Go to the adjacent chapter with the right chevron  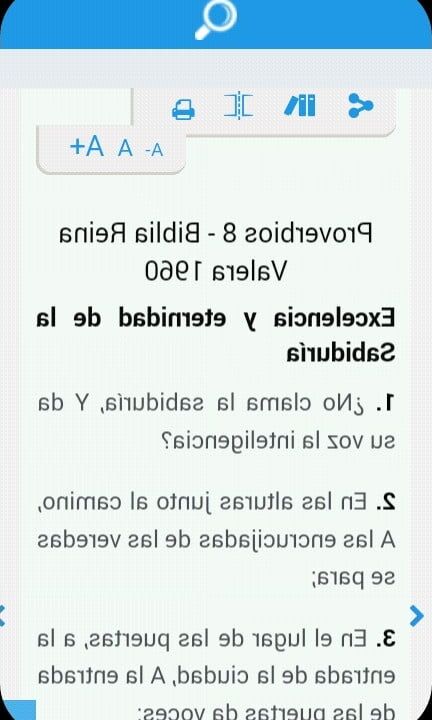(416, 616)
